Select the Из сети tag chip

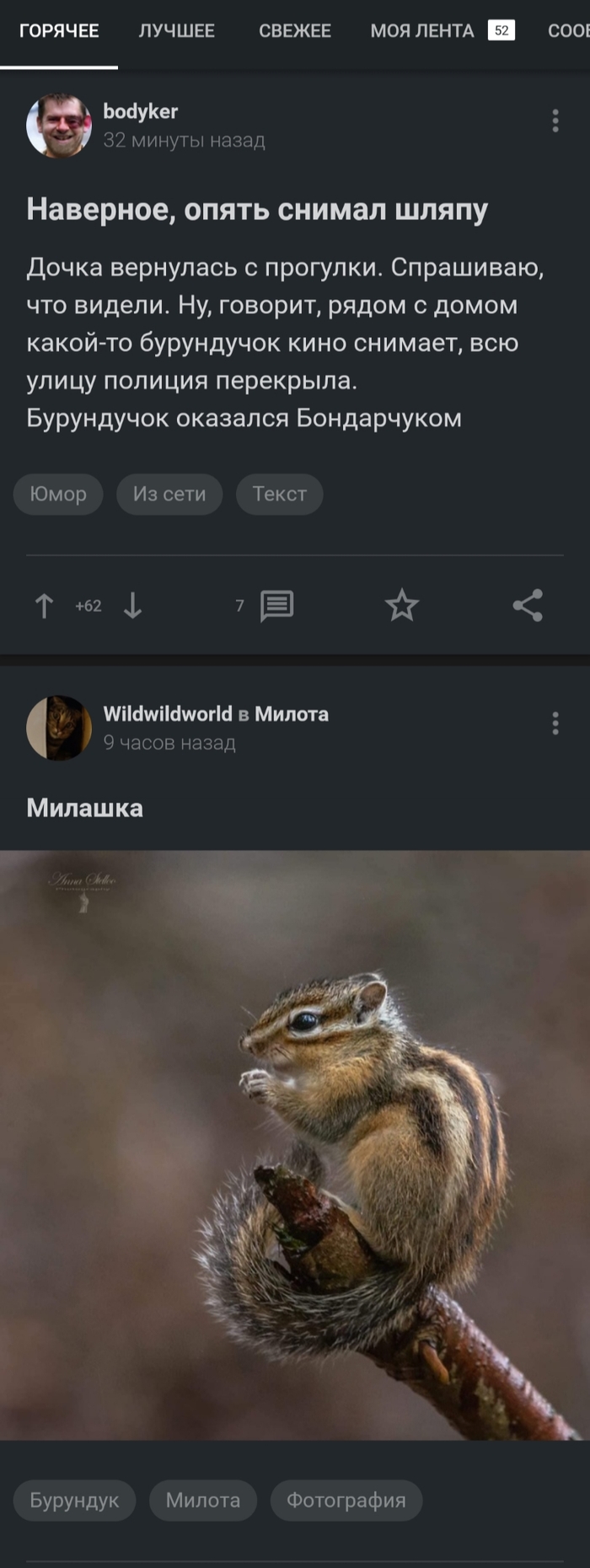pos(169,494)
